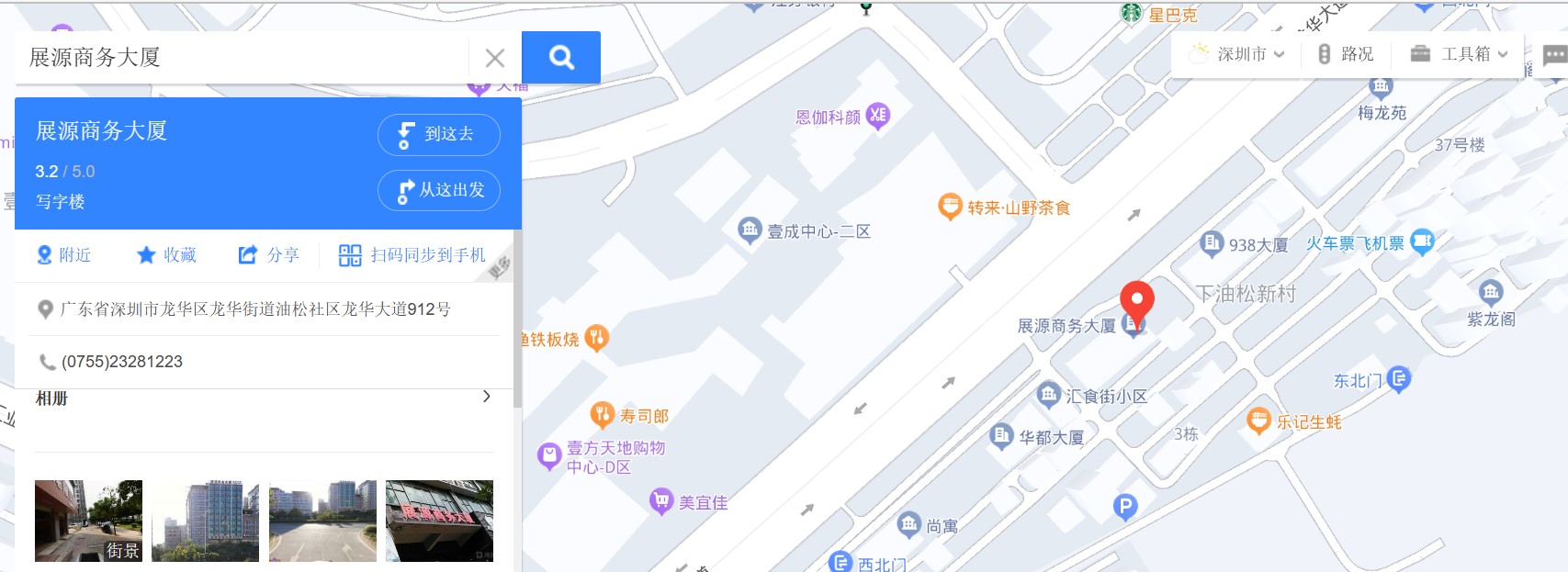Select the 乐记生蚝 map marker
Viewport: 1568px width, 572px height.
[x=1258, y=421]
